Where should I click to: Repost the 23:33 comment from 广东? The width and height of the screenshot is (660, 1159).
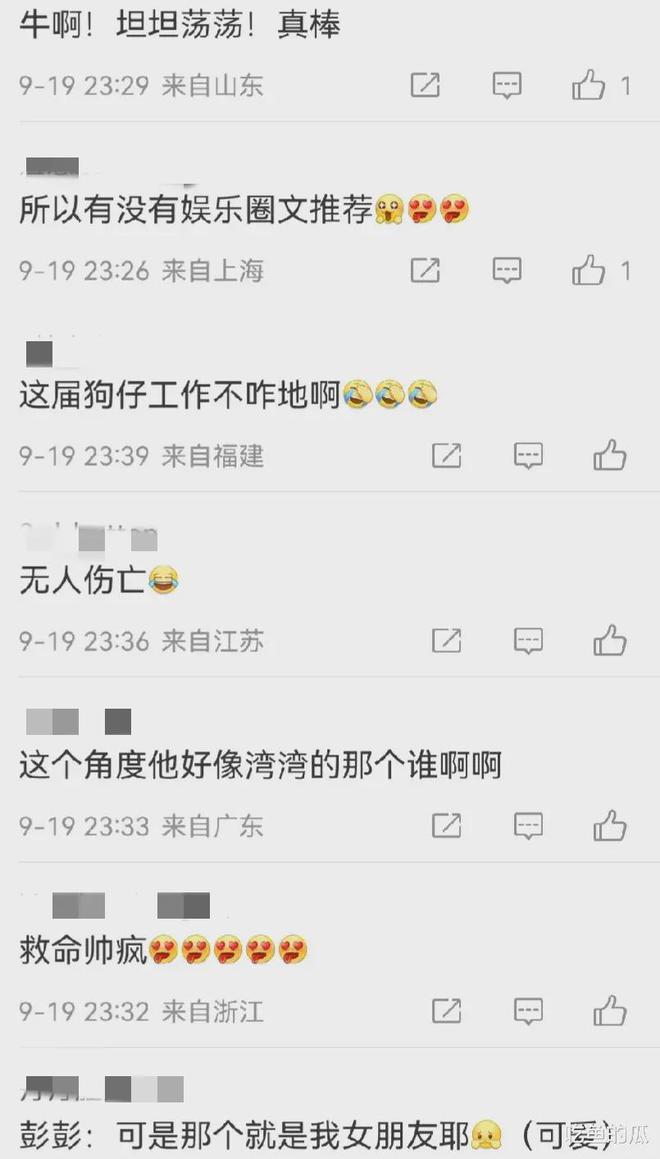[446, 826]
